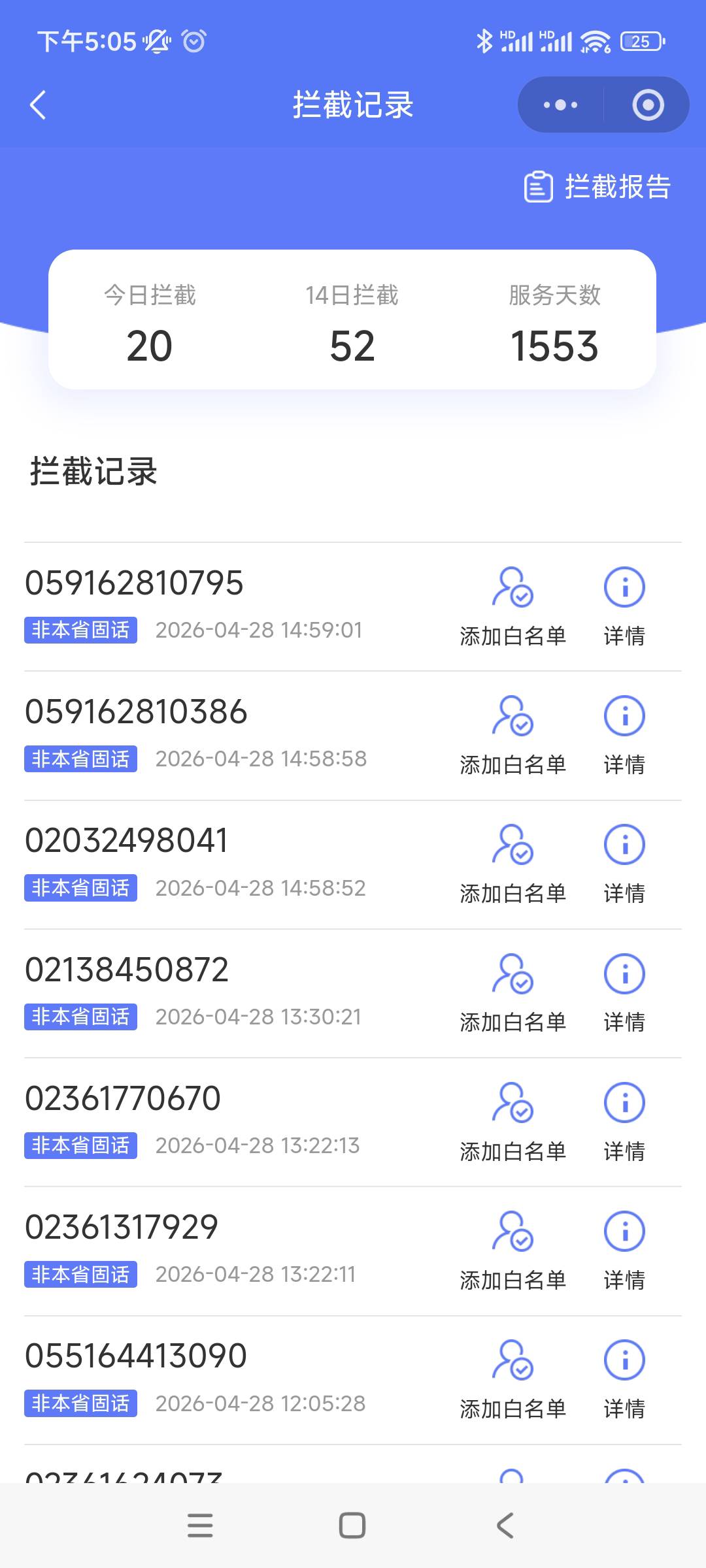View details for 059162810795

coord(624,606)
